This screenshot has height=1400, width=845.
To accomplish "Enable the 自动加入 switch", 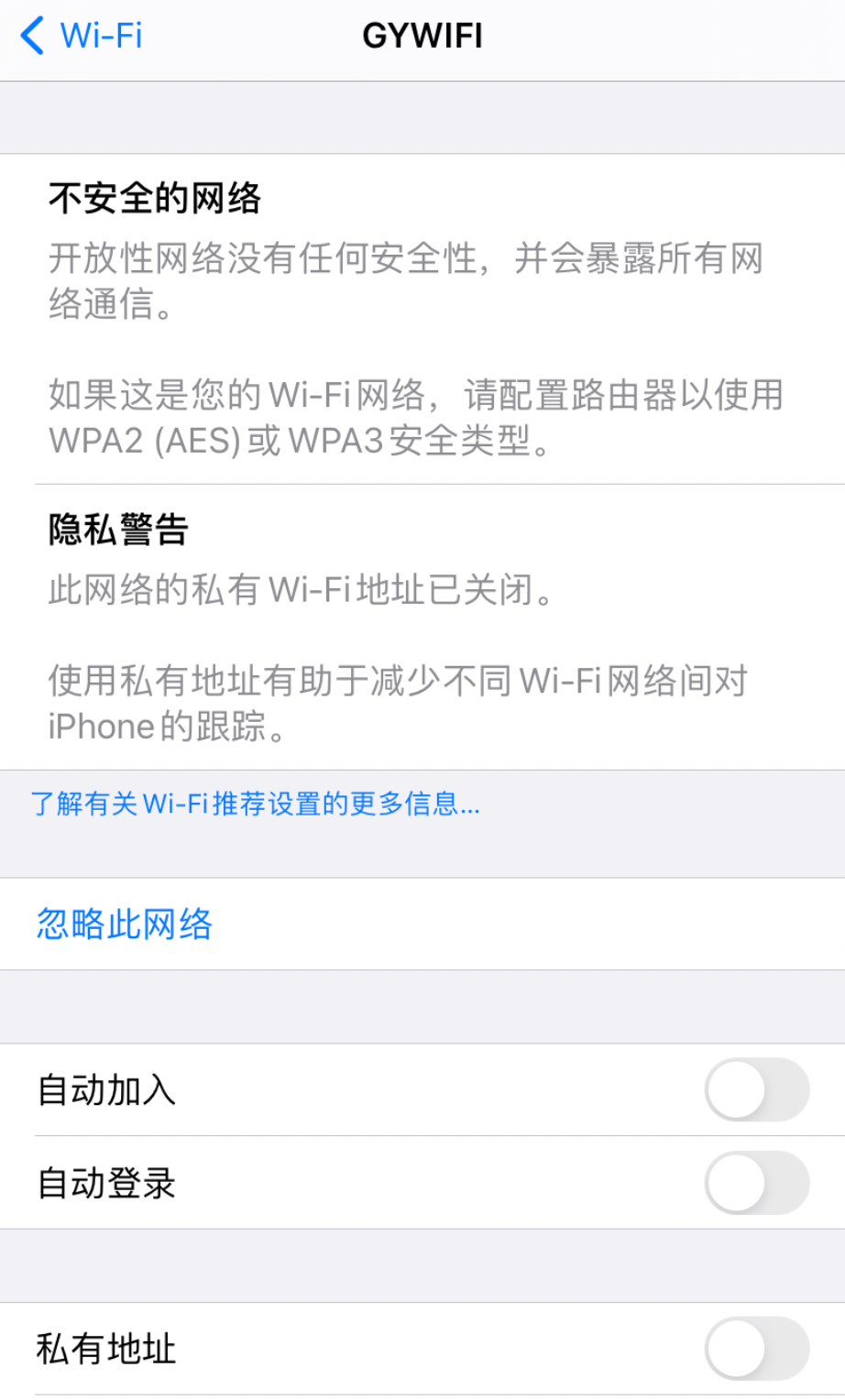I will pyautogui.click(x=756, y=1089).
